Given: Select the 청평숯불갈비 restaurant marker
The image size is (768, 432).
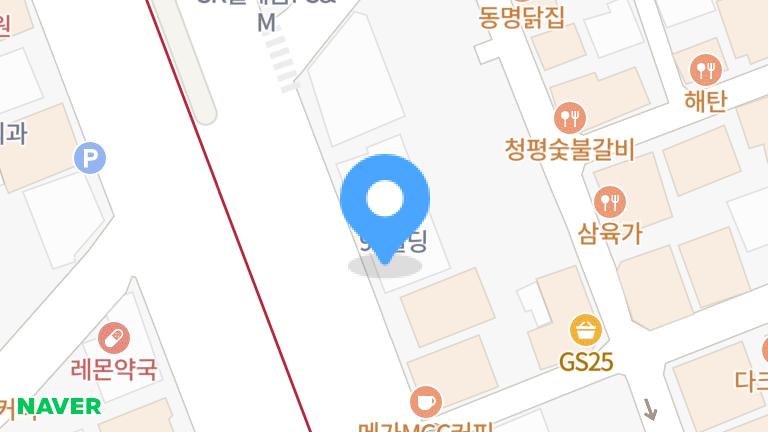Looking at the screenshot, I should [570, 118].
